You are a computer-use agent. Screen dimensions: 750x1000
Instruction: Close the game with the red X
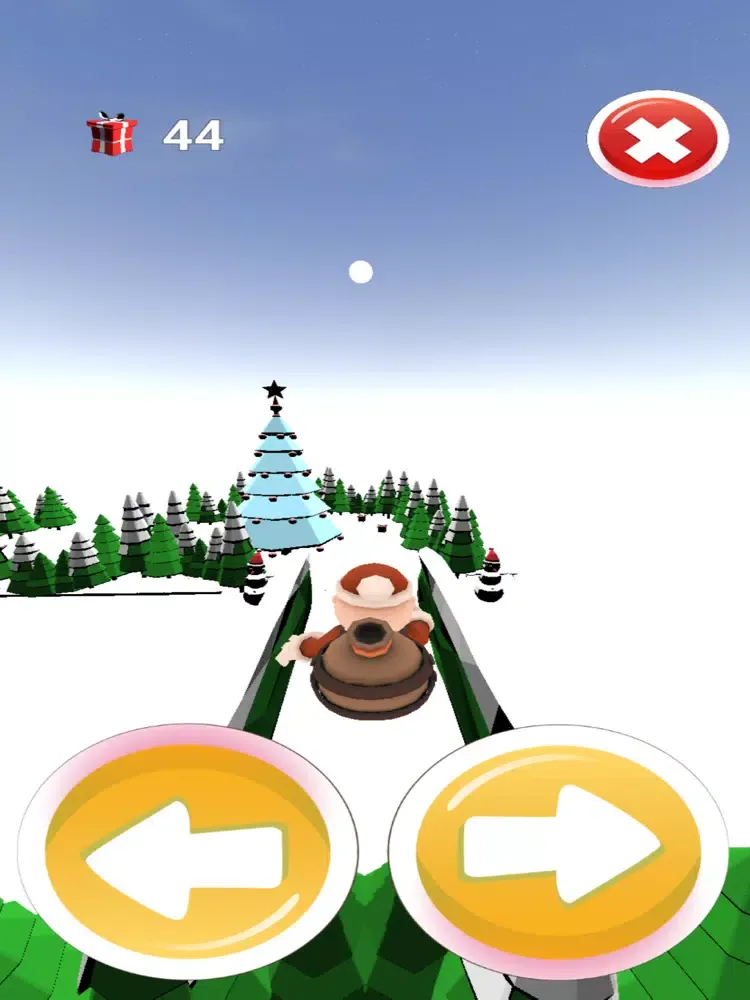(x=657, y=139)
